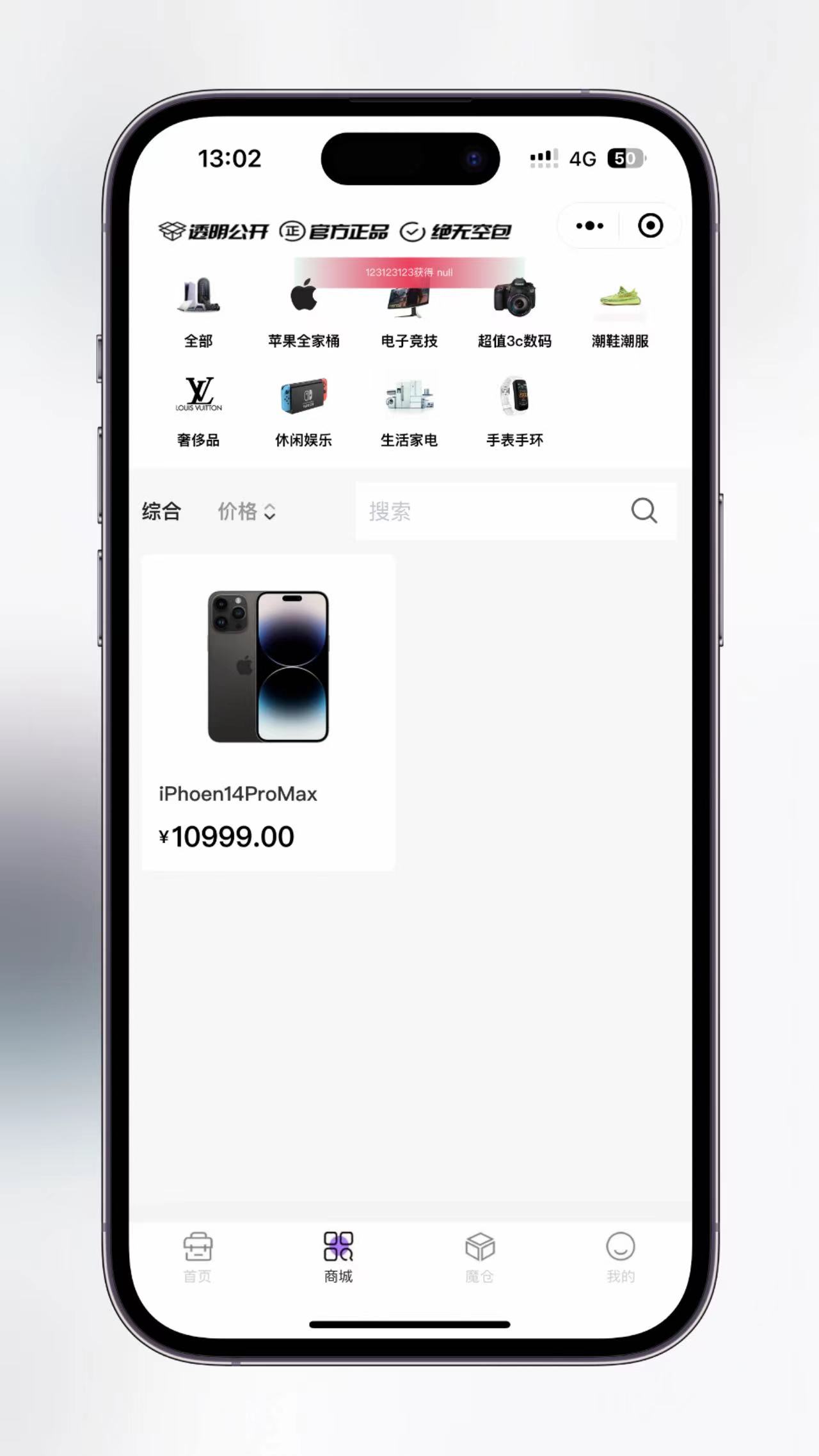Switch to the 商城 tab
This screenshot has width=819, height=1456.
pyautogui.click(x=338, y=1258)
